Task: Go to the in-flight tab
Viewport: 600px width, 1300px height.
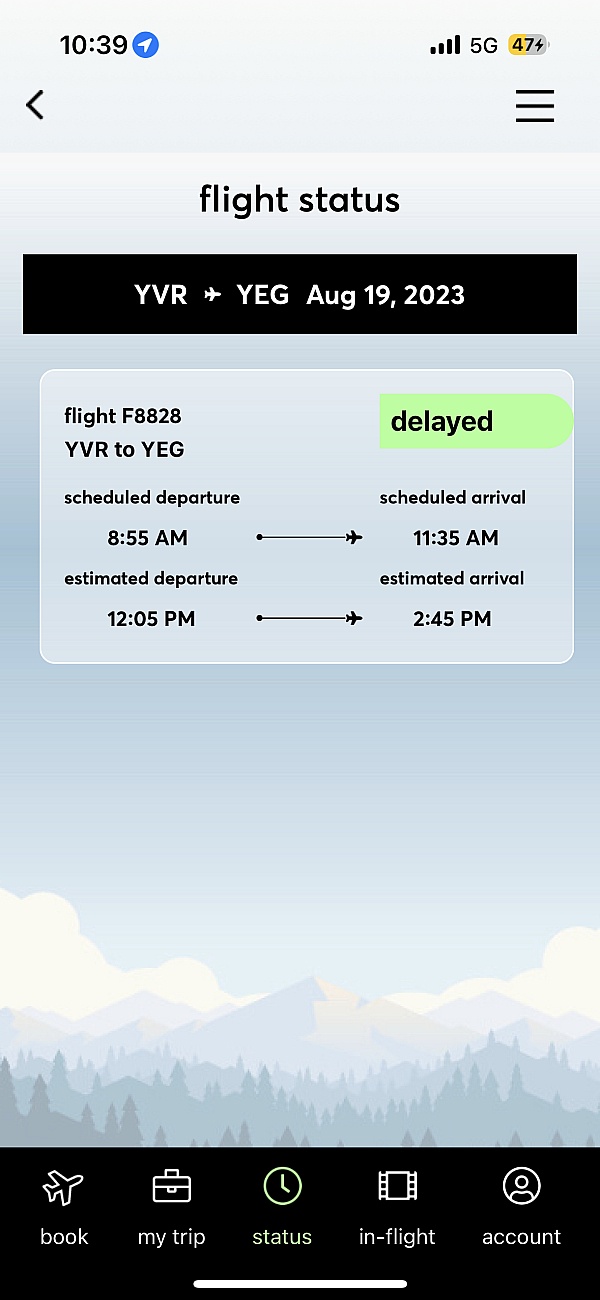Action: [x=397, y=1207]
